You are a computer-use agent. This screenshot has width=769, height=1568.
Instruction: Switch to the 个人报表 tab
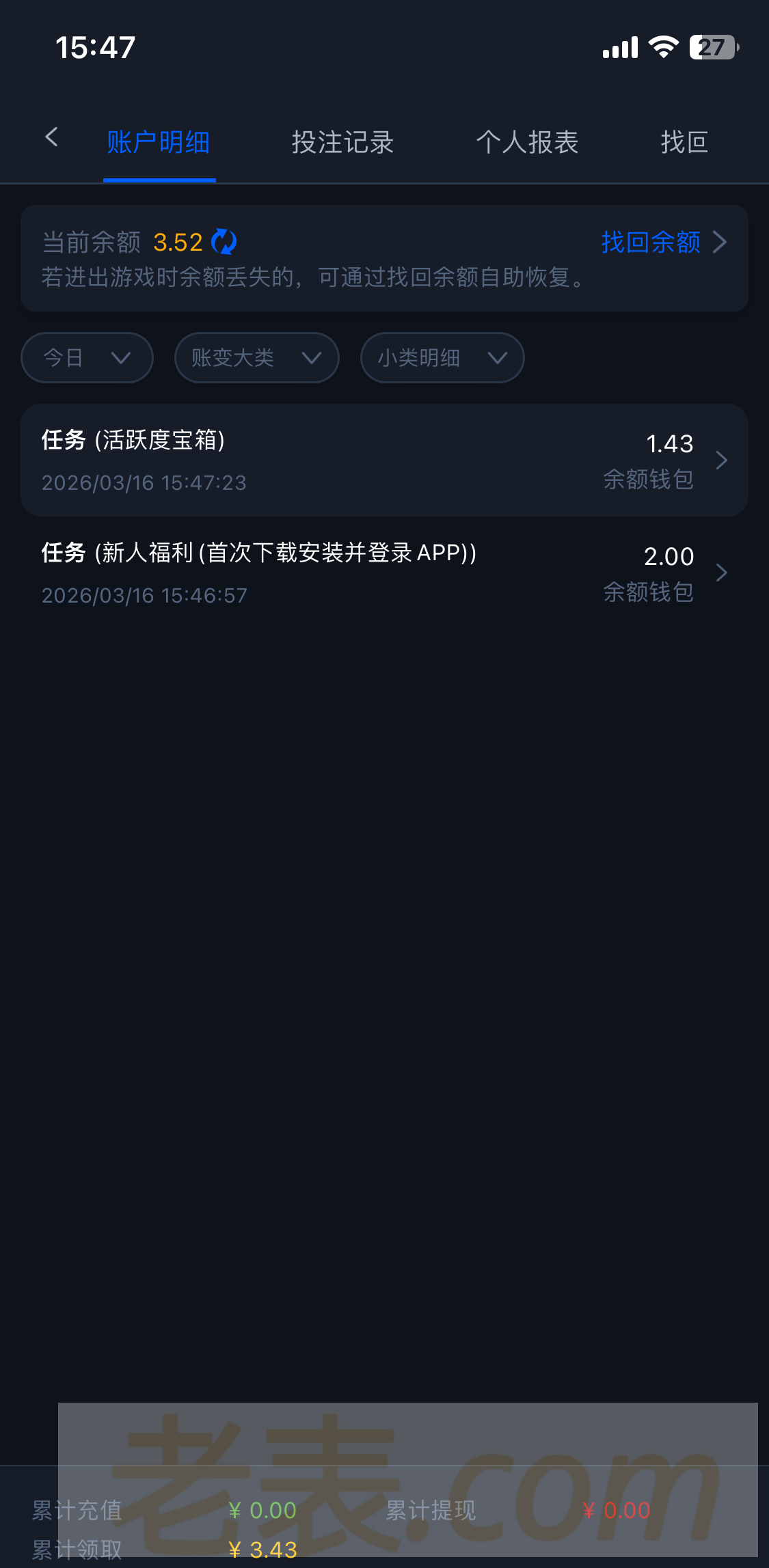(x=527, y=143)
